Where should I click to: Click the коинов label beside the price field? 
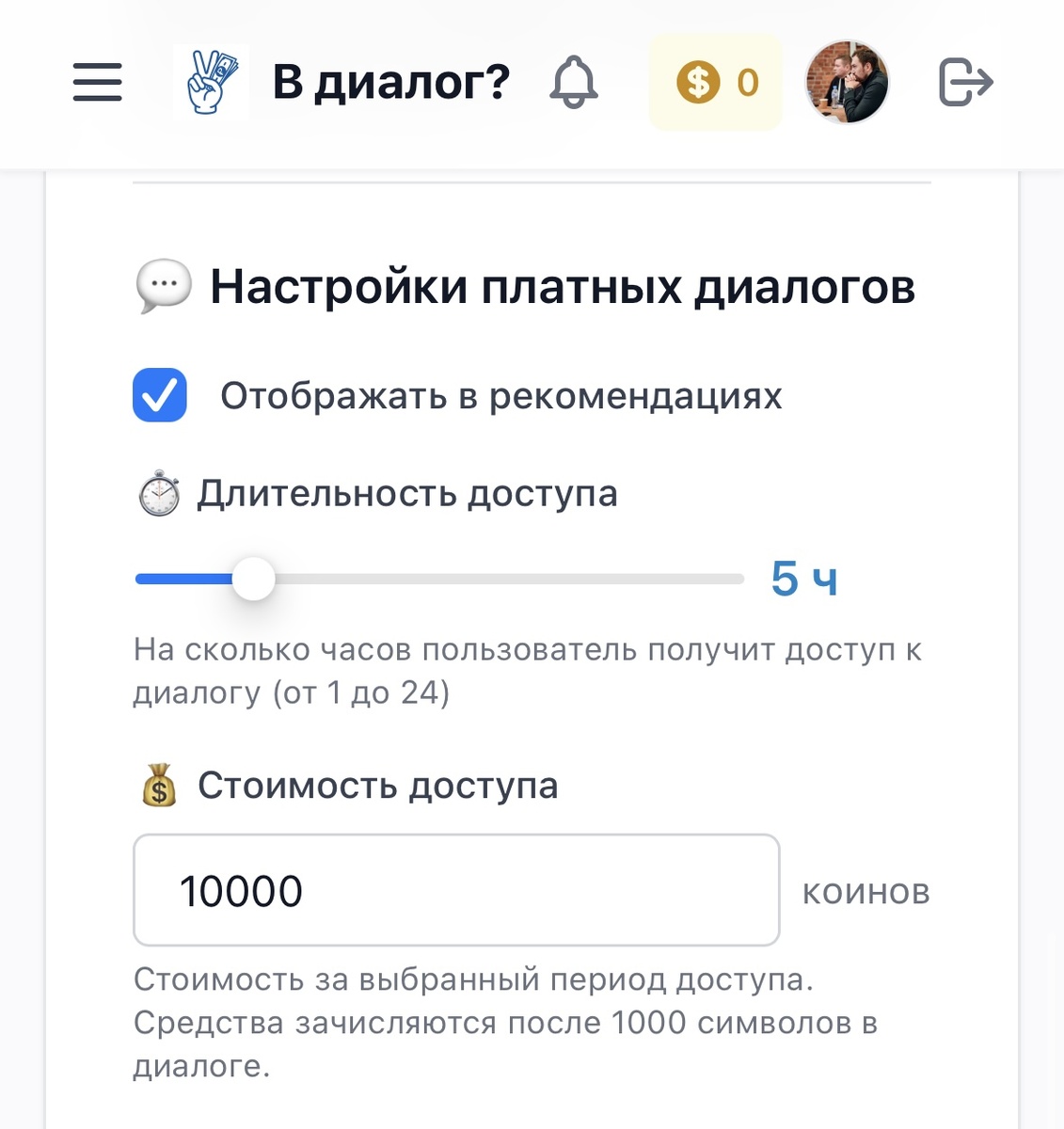(x=866, y=891)
